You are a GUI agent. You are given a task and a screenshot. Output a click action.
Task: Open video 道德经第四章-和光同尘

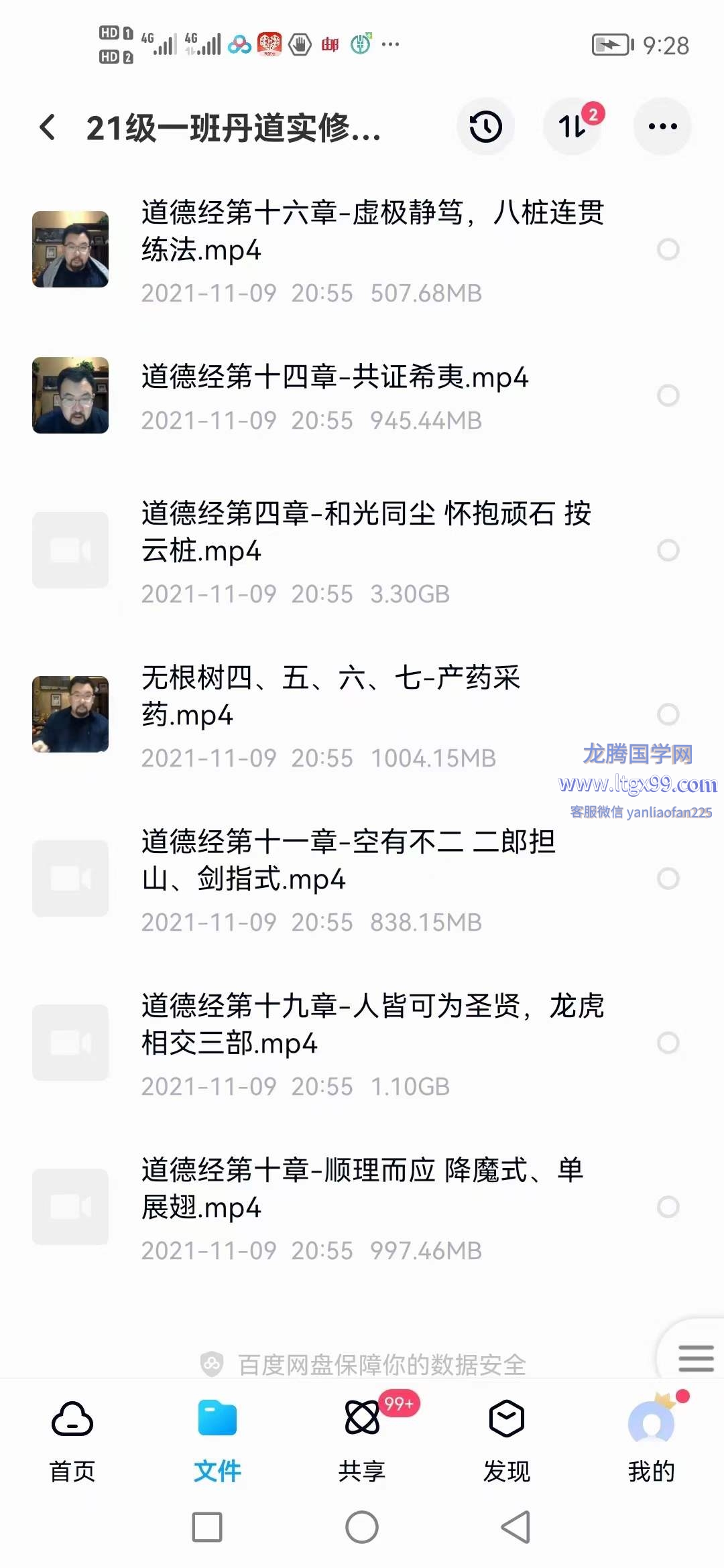click(x=365, y=532)
